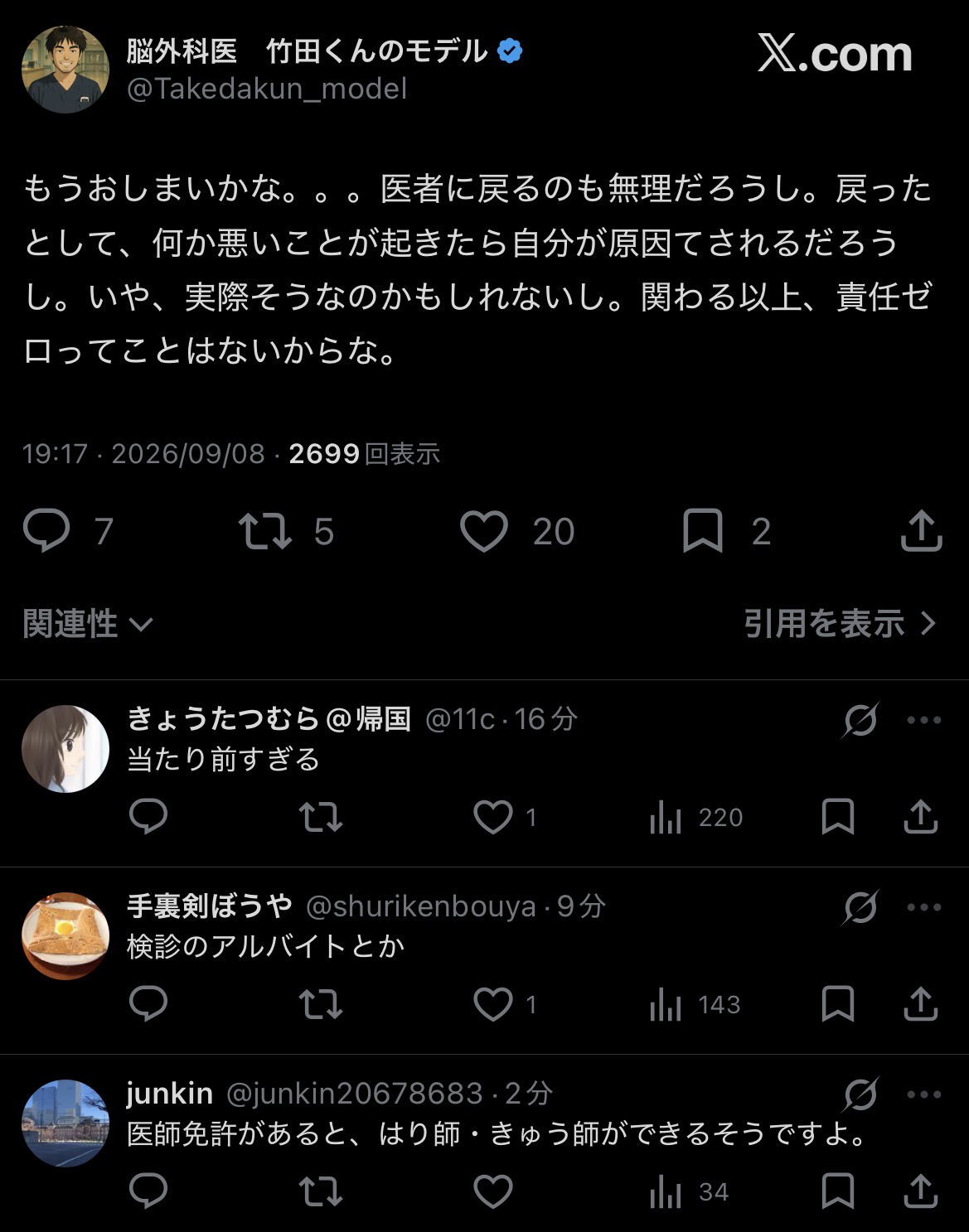
Task: Open overflow menu on junkin's reply
Action: coord(923,1094)
